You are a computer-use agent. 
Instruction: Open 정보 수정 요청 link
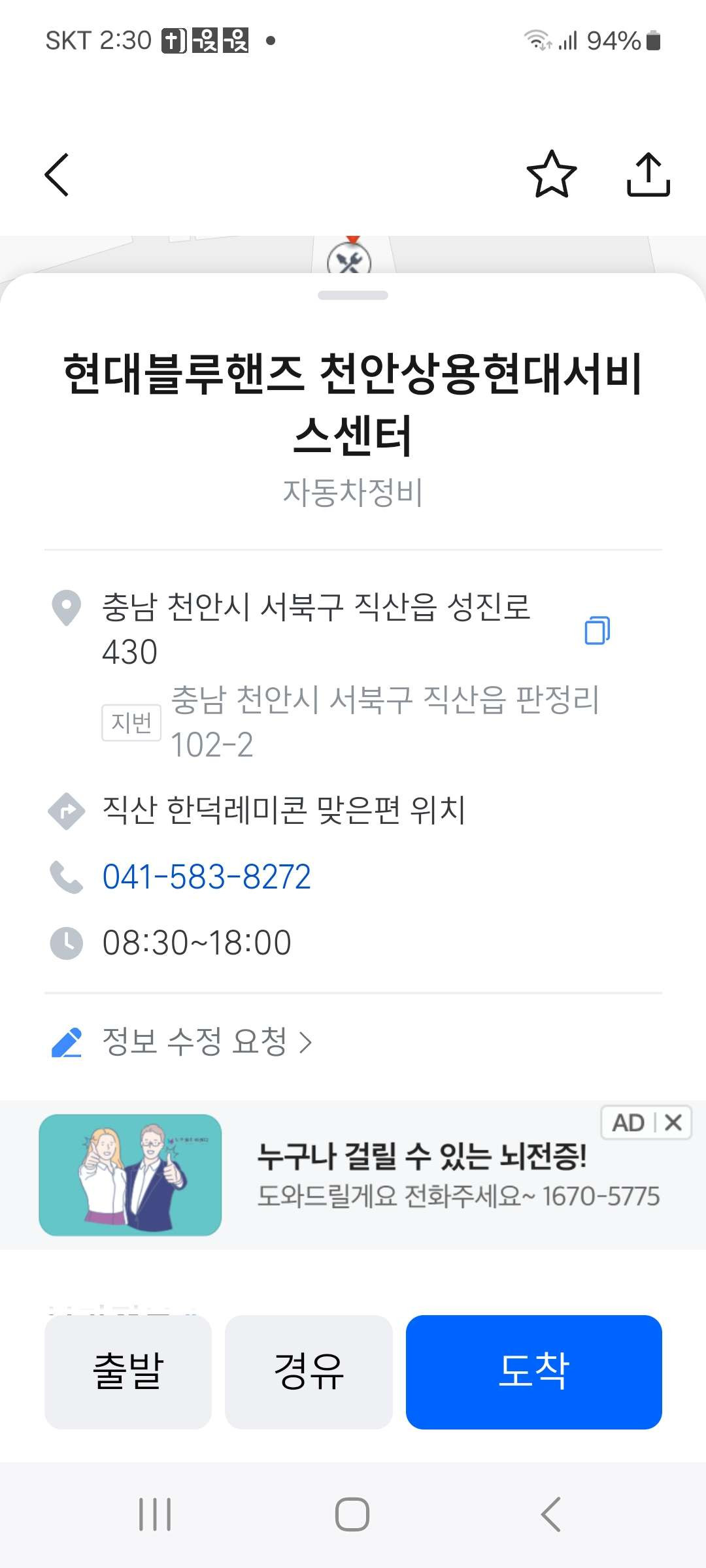pos(206,1041)
